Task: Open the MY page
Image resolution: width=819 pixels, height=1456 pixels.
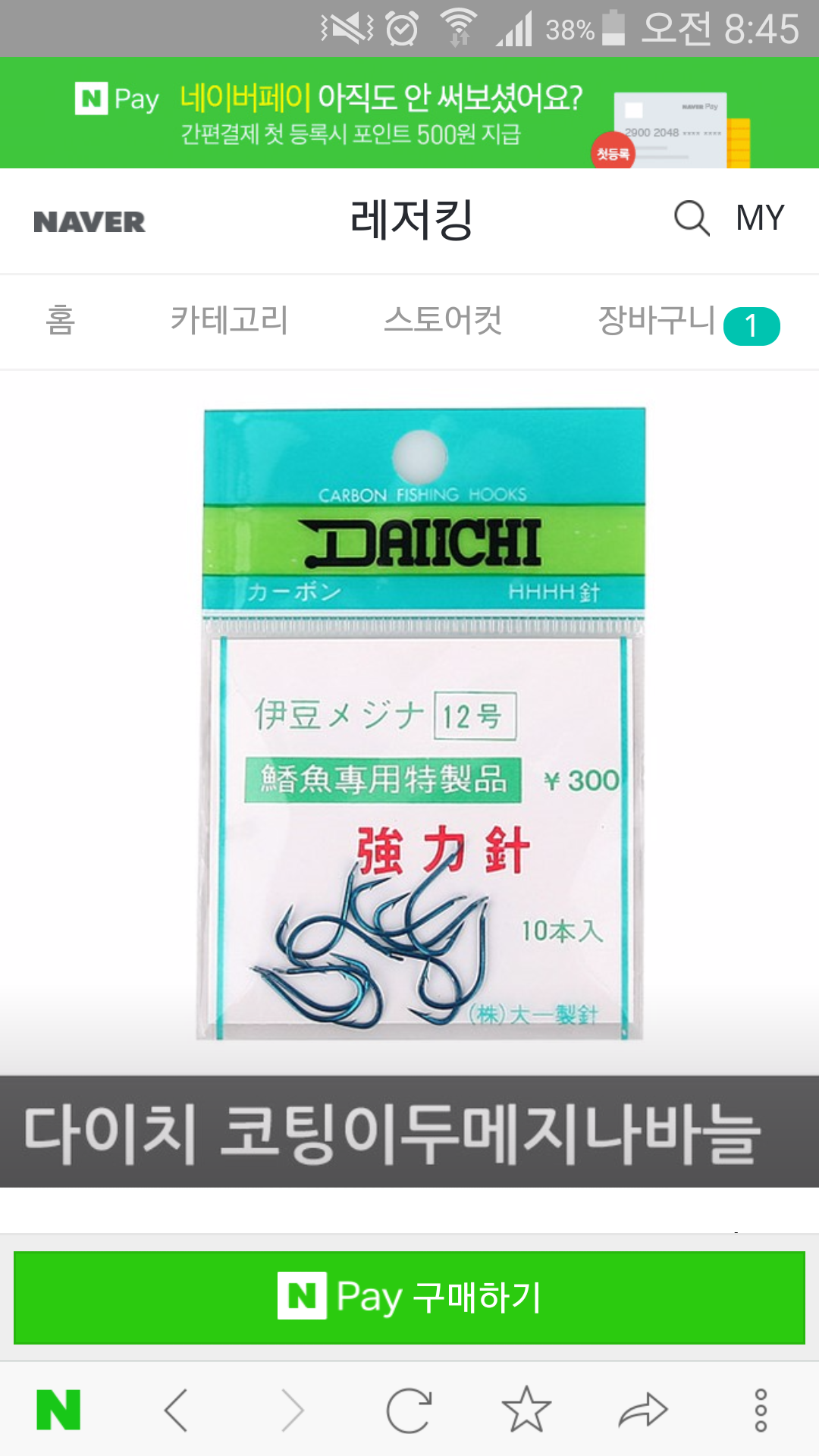Action: [x=760, y=218]
